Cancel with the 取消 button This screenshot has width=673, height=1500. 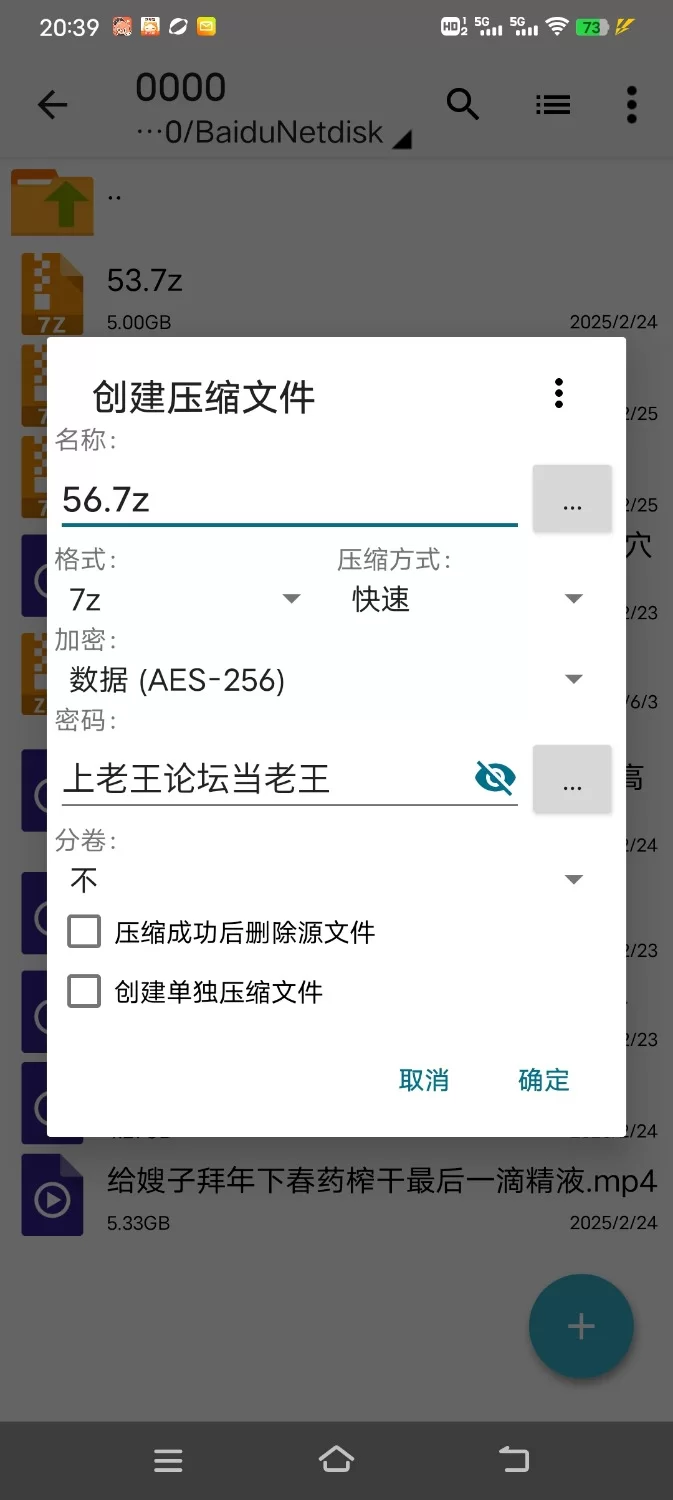tap(424, 1080)
